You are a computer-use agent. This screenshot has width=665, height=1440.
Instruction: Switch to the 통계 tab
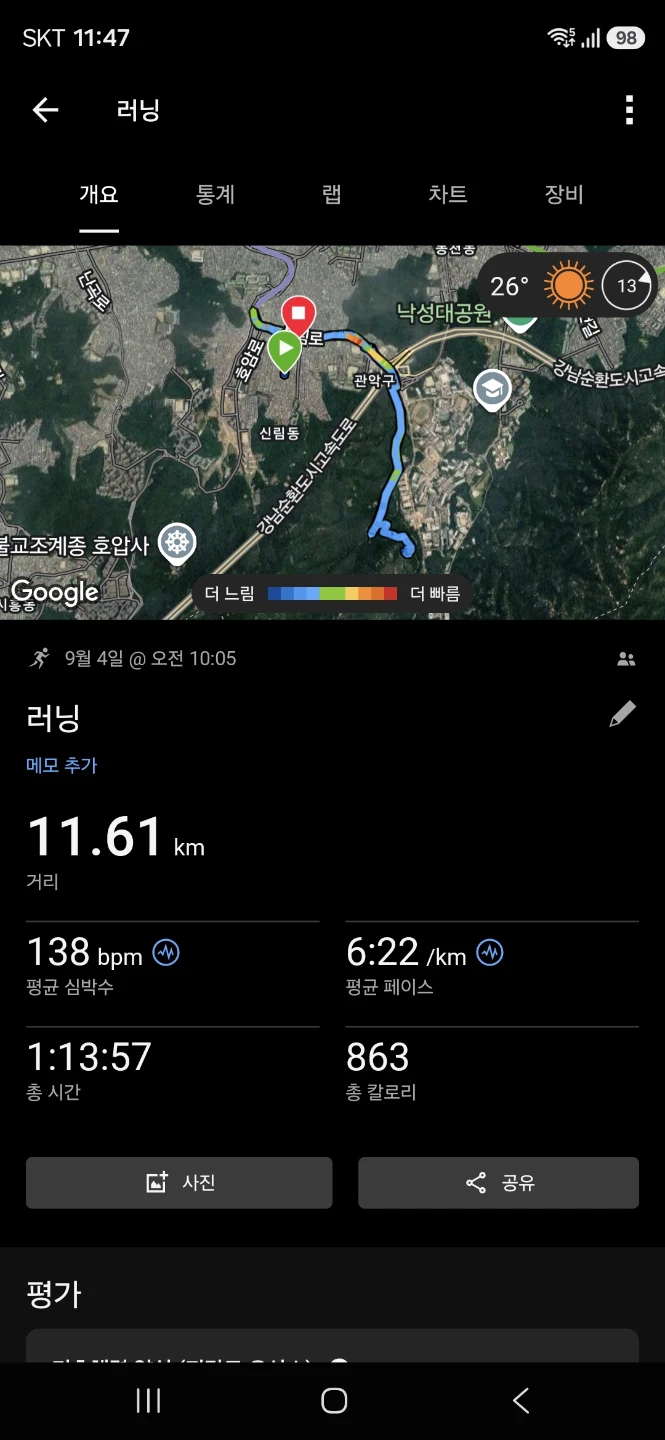[215, 194]
